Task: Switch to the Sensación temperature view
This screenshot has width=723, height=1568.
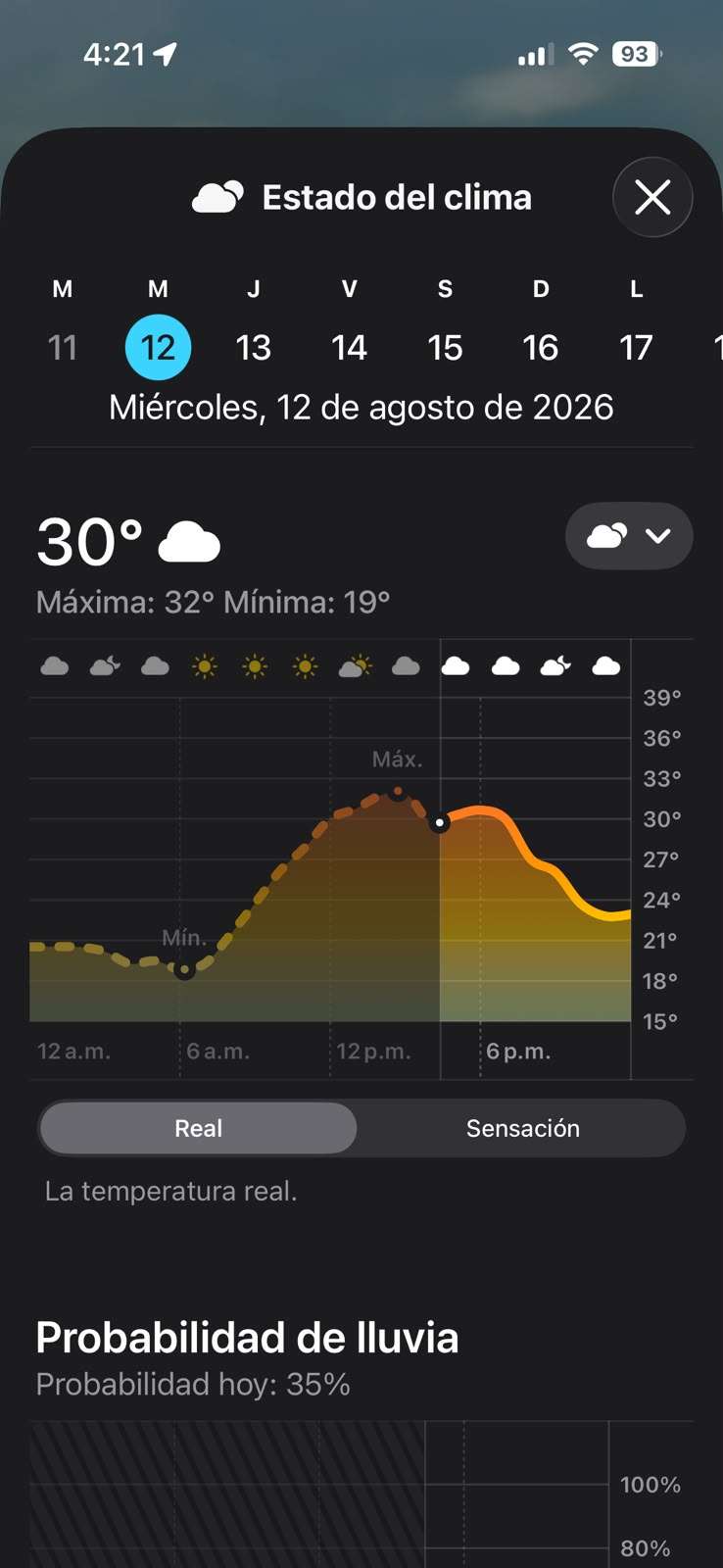Action: point(522,1128)
